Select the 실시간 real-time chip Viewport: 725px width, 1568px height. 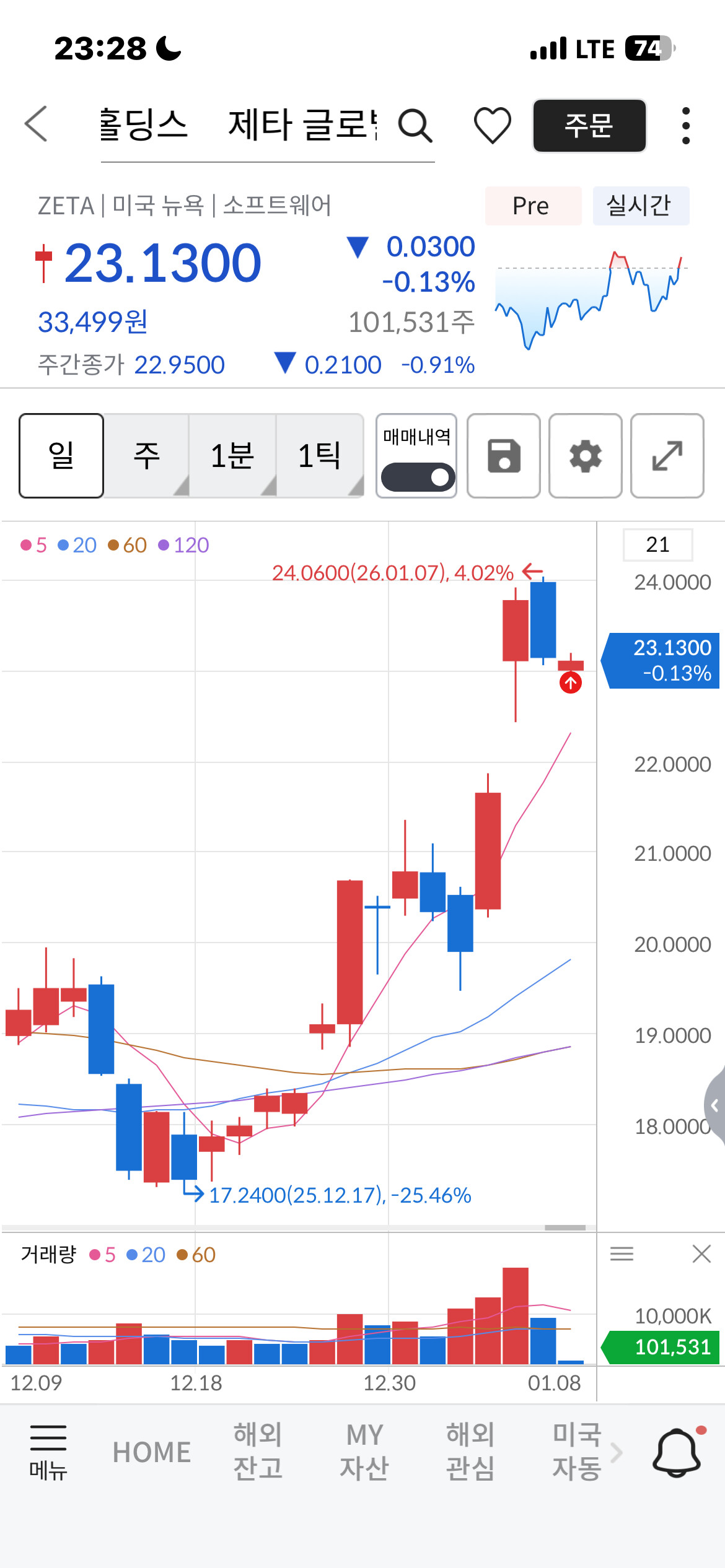[x=641, y=206]
